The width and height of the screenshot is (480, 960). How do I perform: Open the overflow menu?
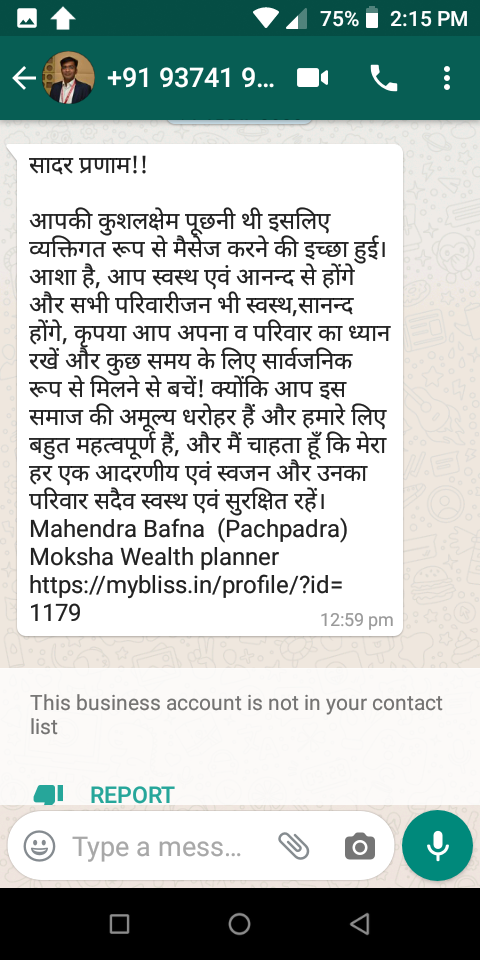click(x=447, y=78)
